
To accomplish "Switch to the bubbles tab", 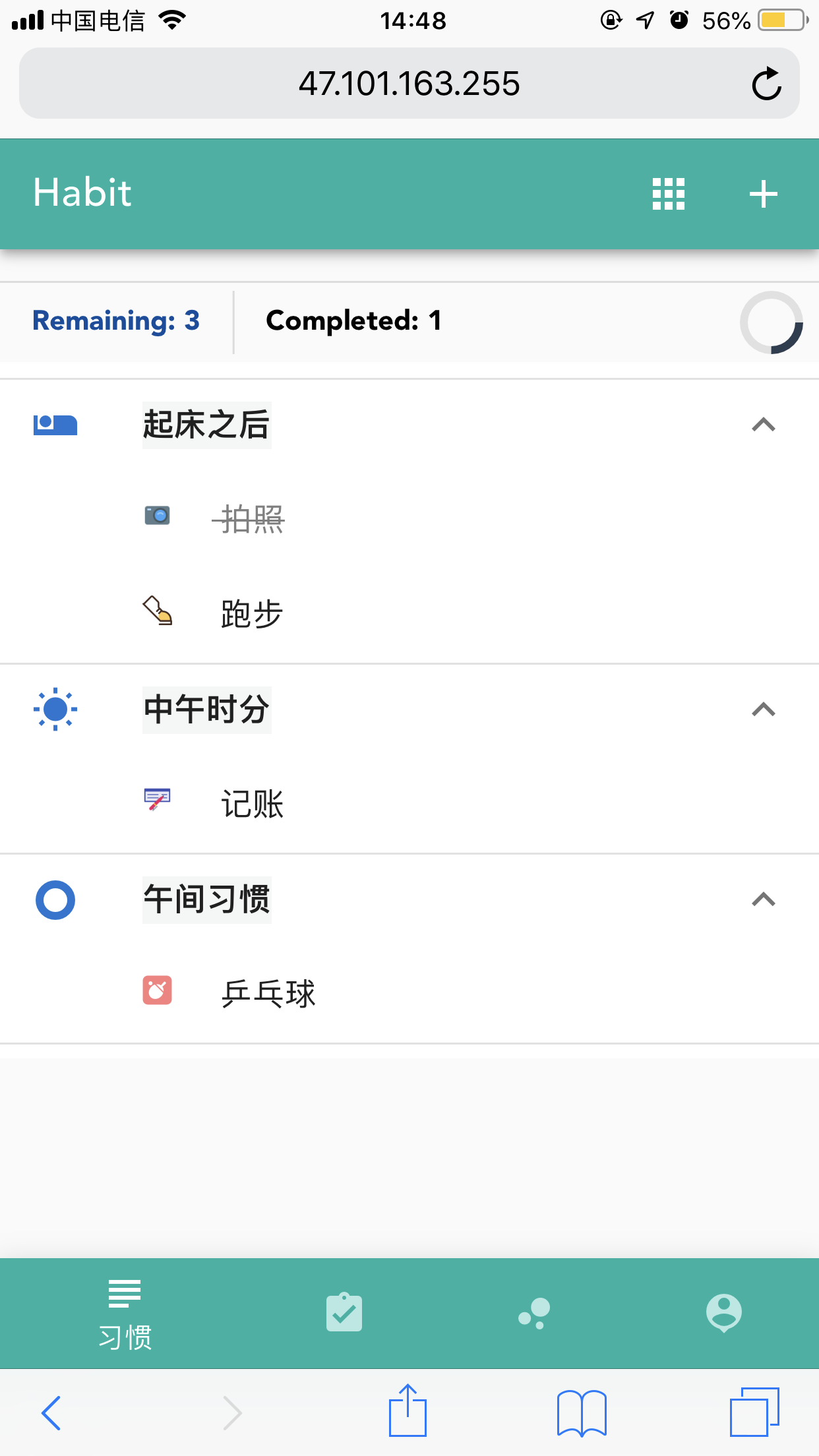I will [x=534, y=1314].
